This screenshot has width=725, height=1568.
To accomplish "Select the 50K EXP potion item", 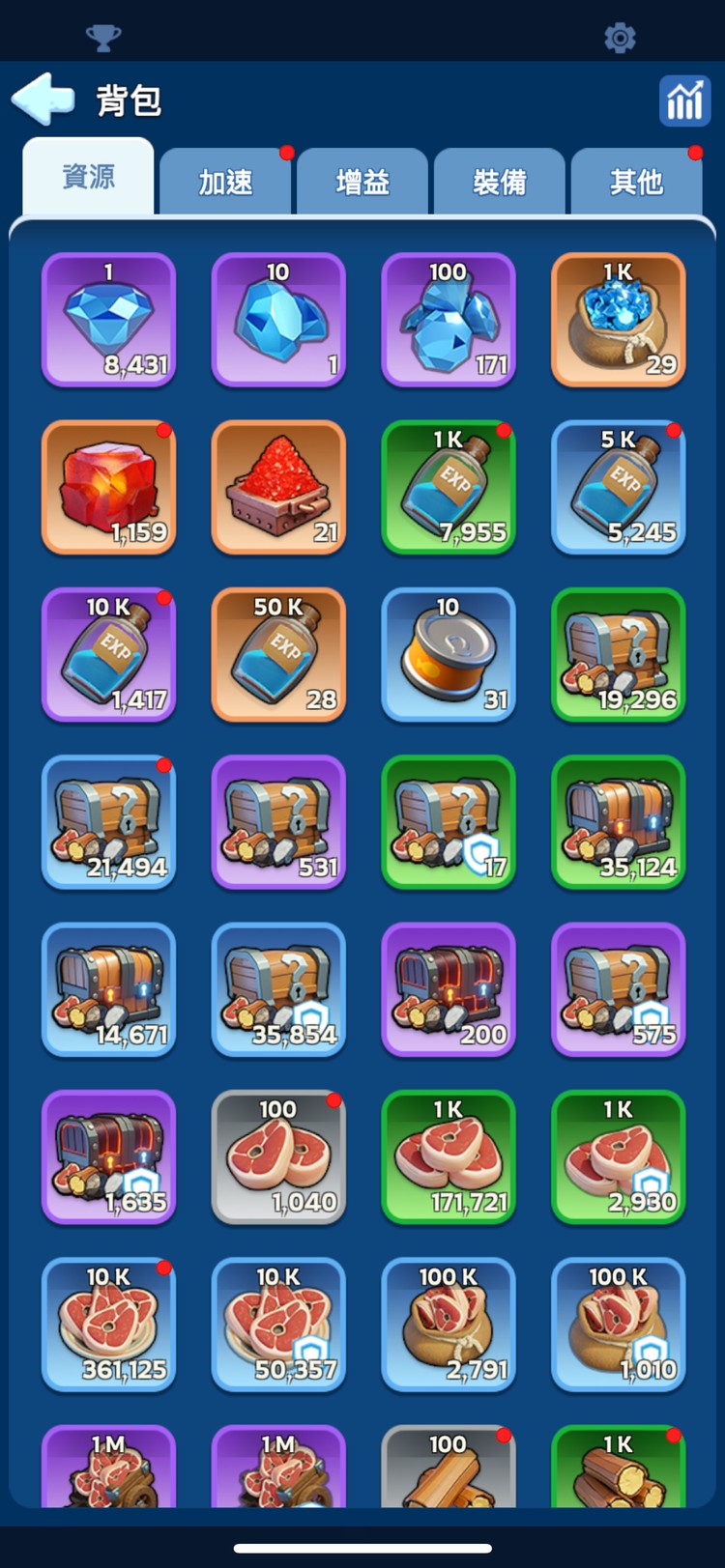I will point(278,655).
